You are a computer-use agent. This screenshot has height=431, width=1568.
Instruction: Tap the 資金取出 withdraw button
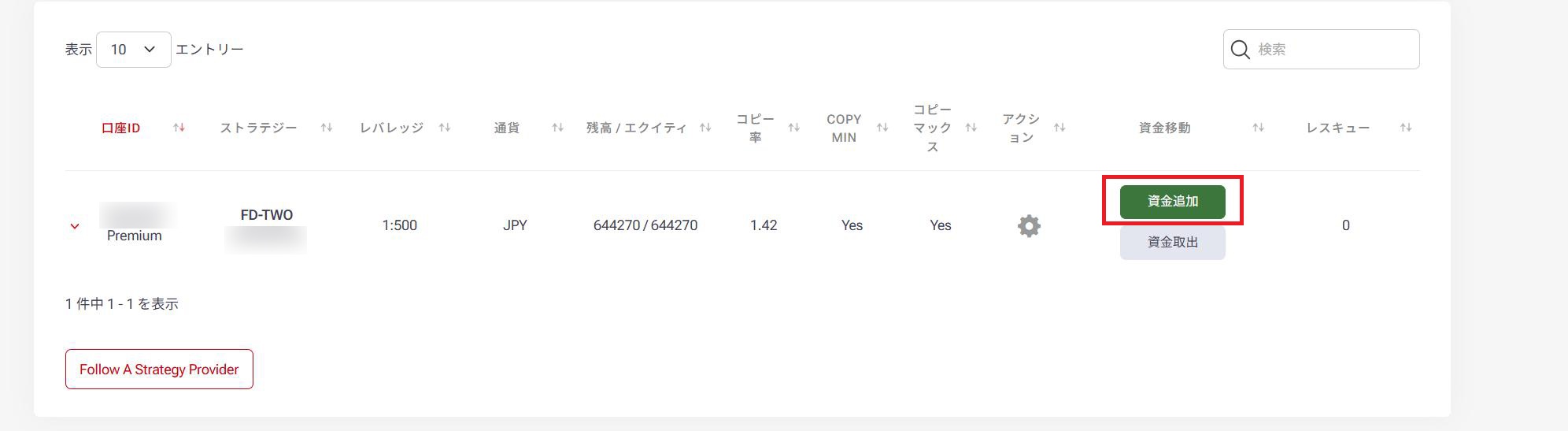pyautogui.click(x=1172, y=243)
